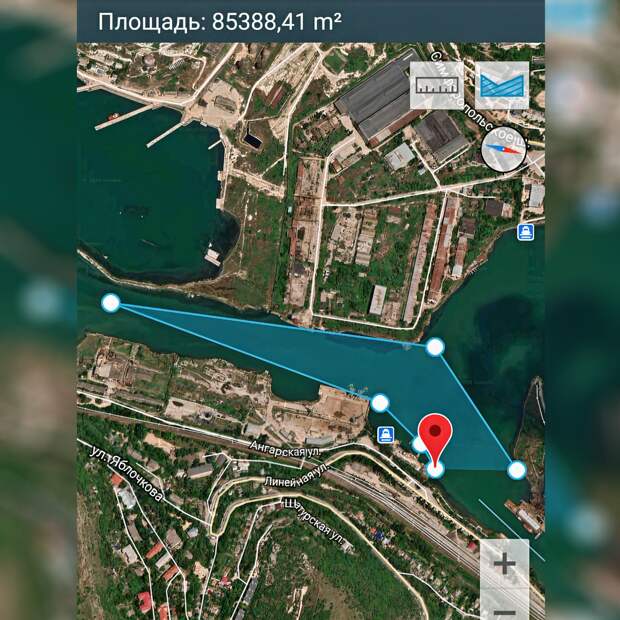Switch to ruler distance measurement mode

click(x=437, y=88)
